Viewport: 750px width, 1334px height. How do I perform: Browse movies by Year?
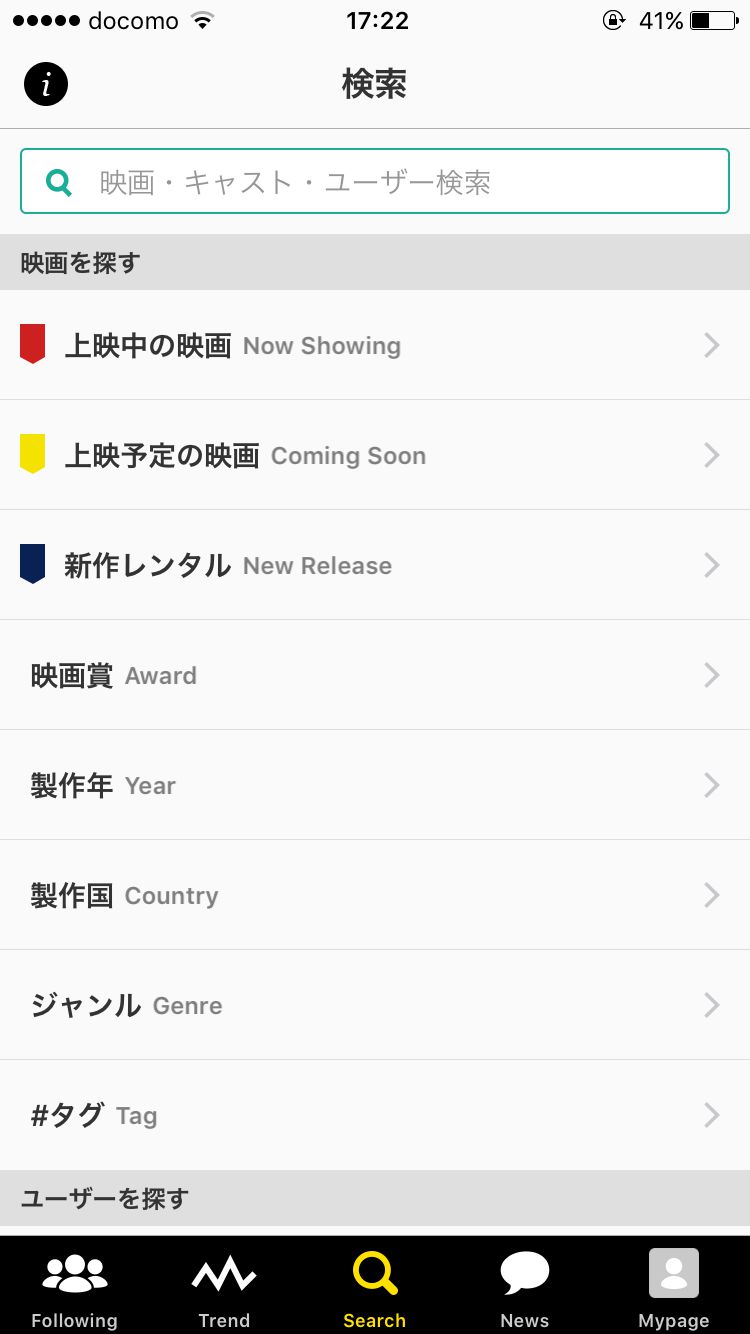[x=375, y=786]
